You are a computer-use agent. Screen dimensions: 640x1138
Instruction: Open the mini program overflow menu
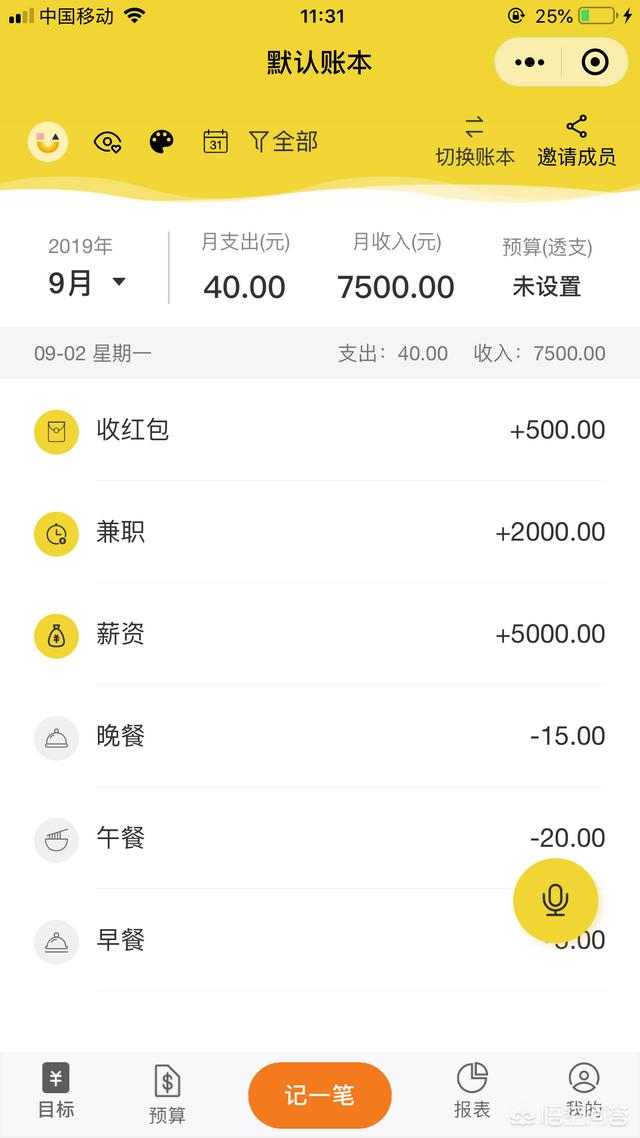pos(529,62)
